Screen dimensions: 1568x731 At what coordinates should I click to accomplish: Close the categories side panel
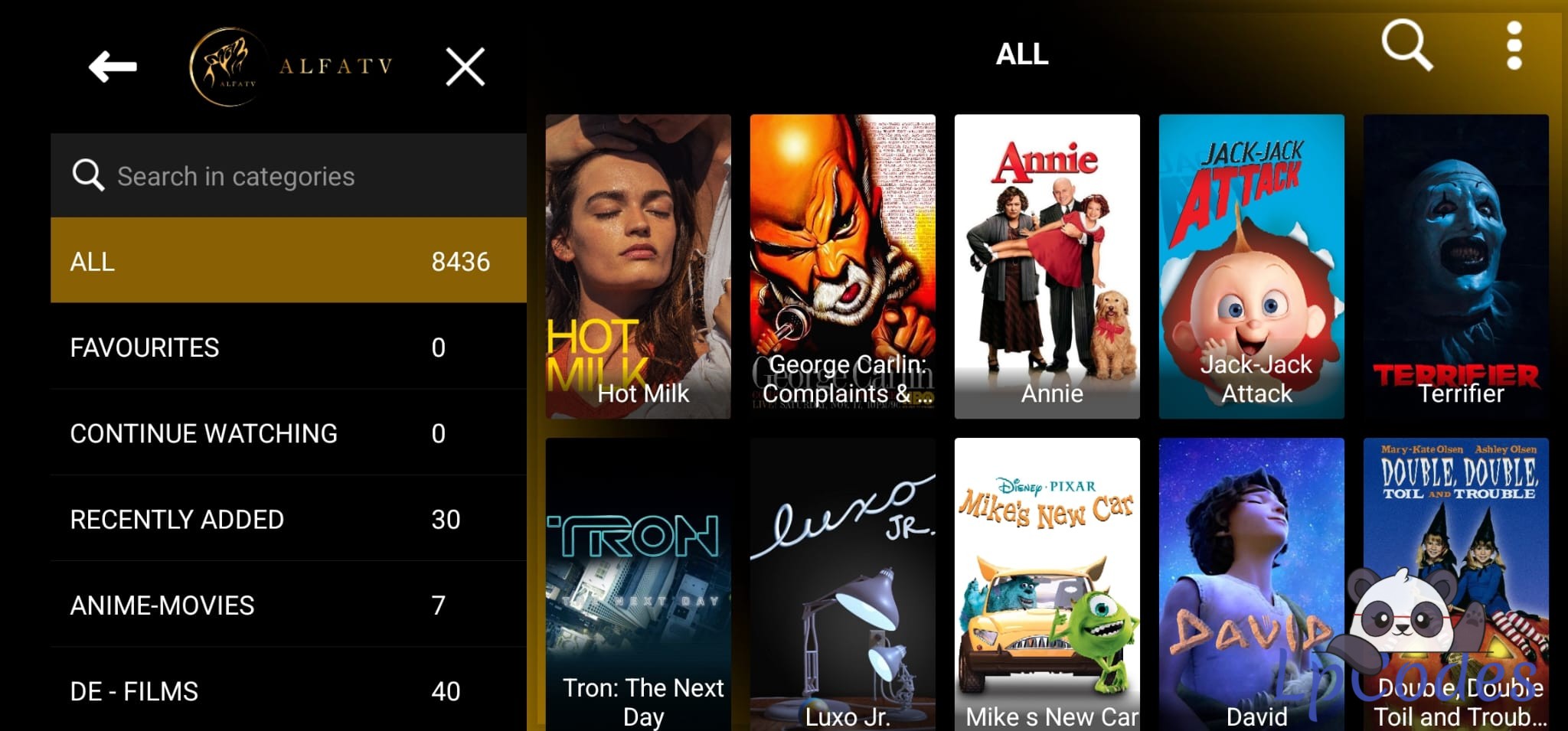(x=465, y=67)
